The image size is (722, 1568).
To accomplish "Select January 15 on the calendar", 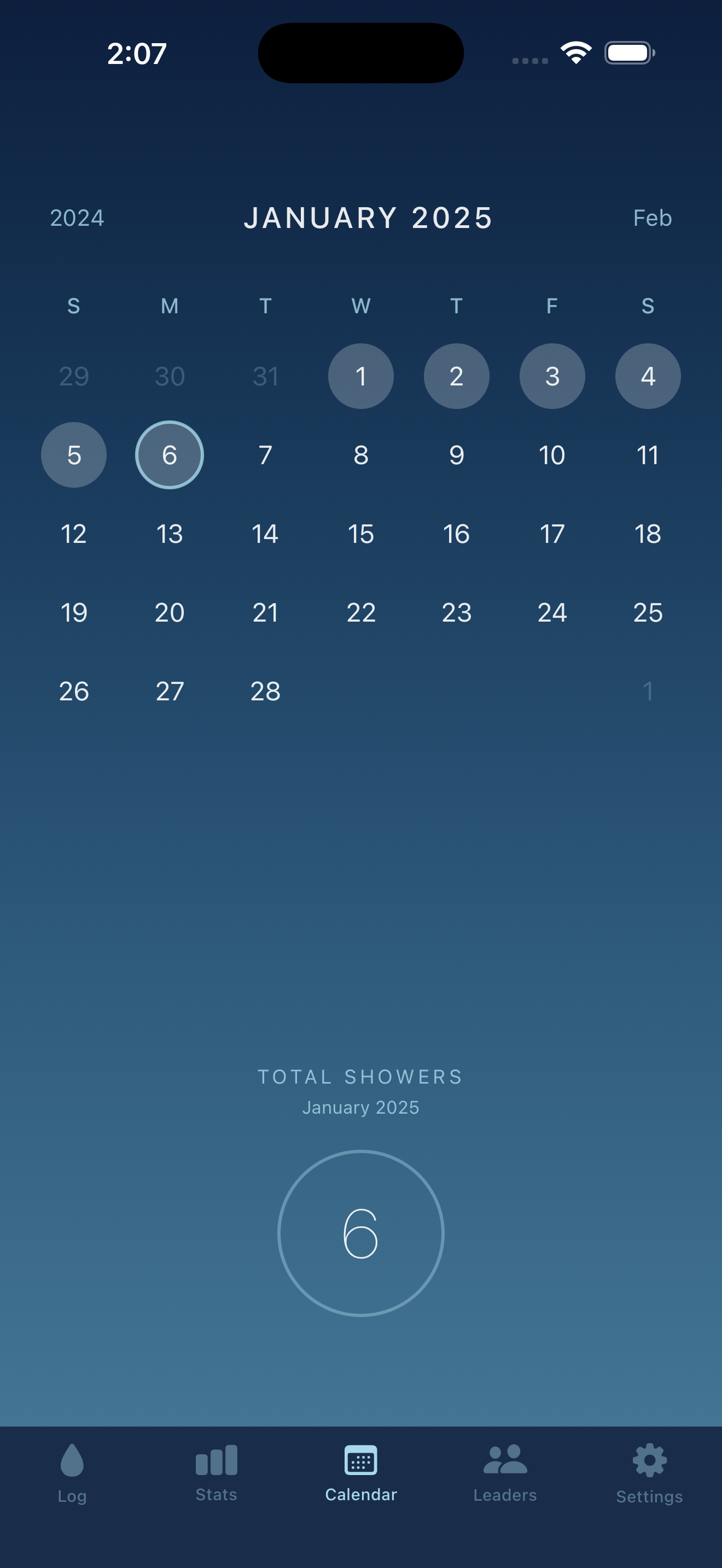I will point(360,534).
